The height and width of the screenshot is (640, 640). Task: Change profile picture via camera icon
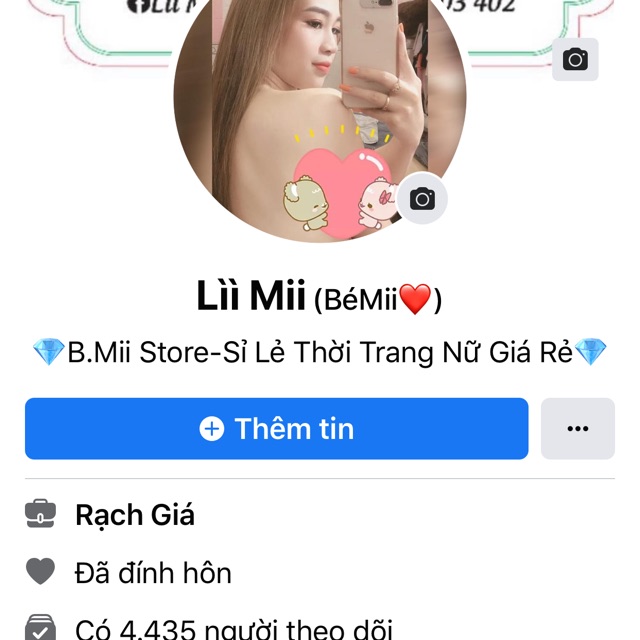422,199
